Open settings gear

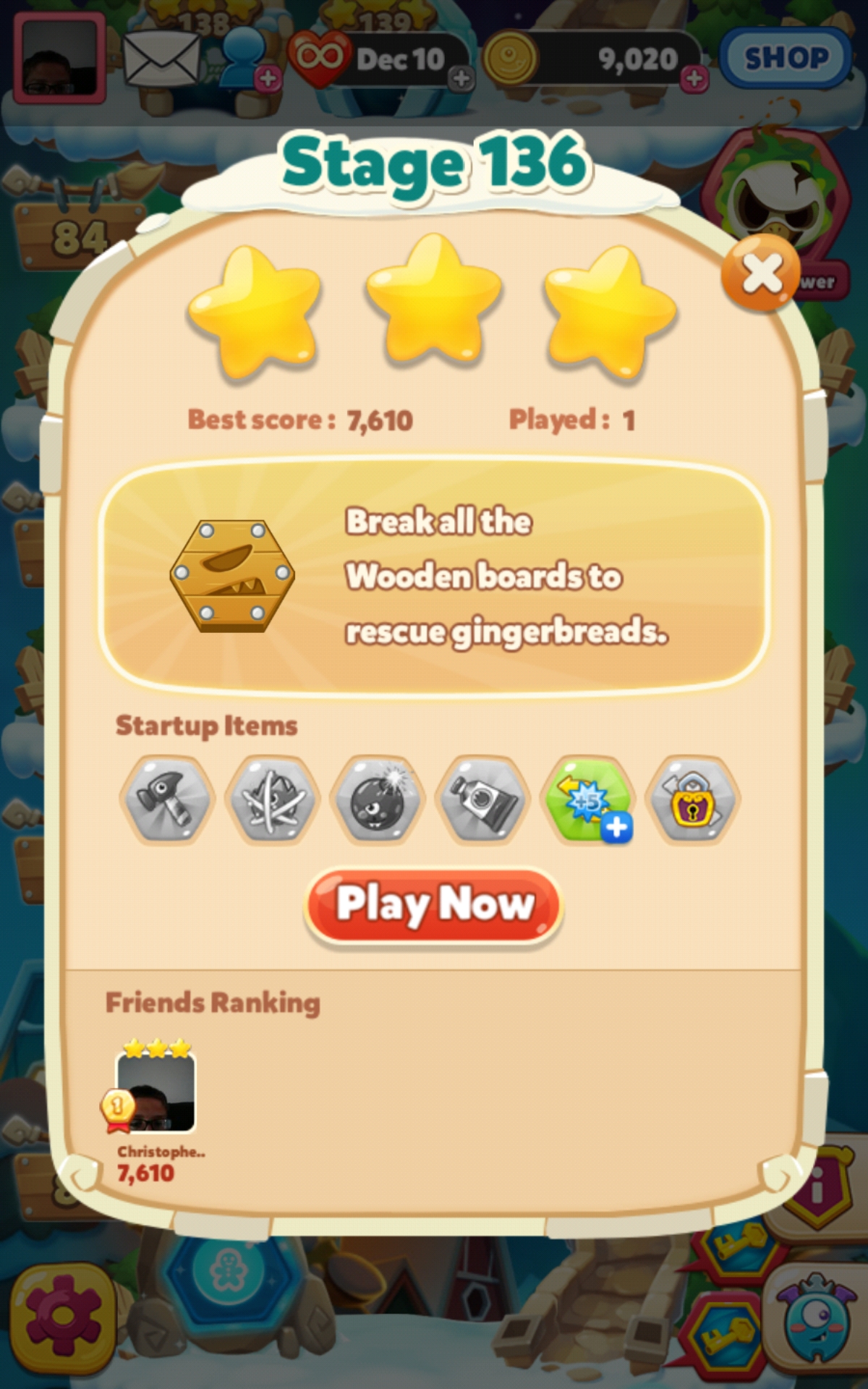tap(64, 1317)
